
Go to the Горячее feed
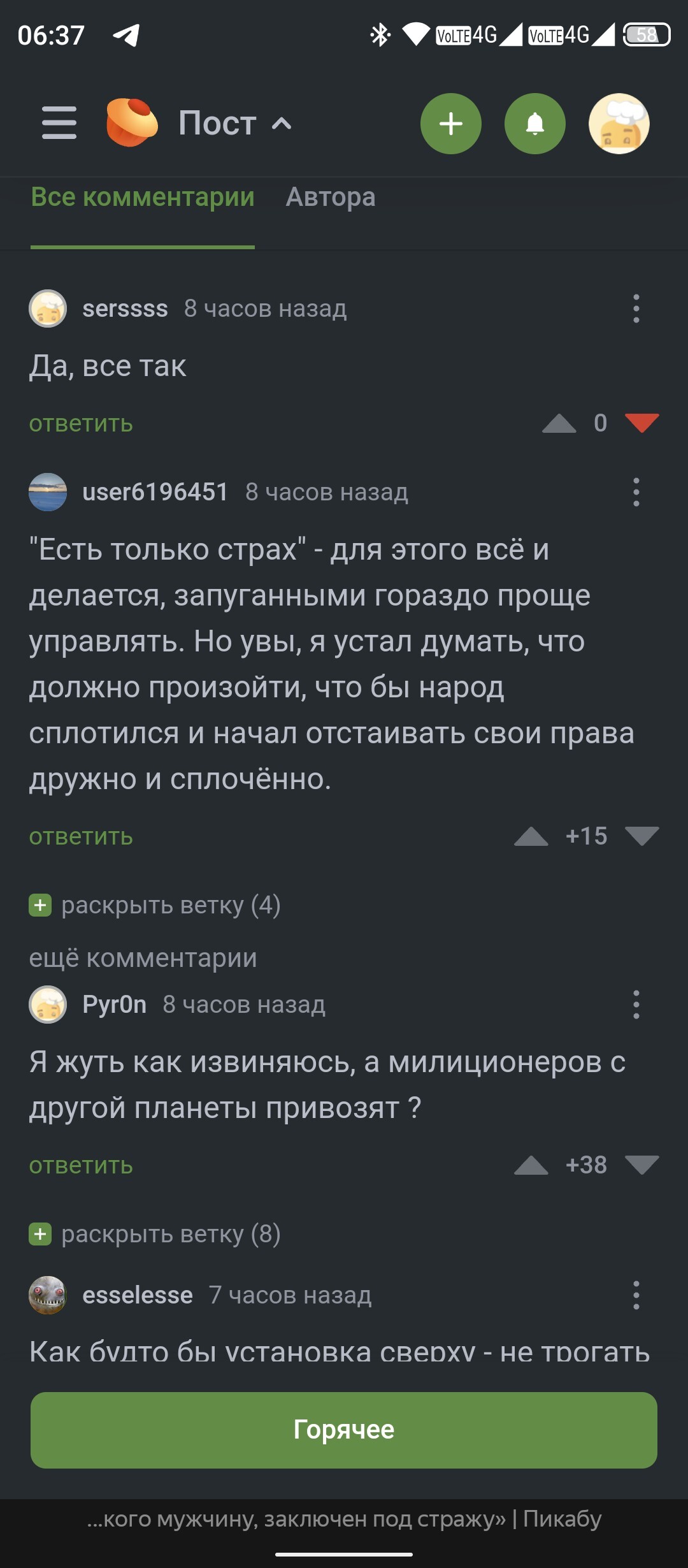pos(344,1430)
